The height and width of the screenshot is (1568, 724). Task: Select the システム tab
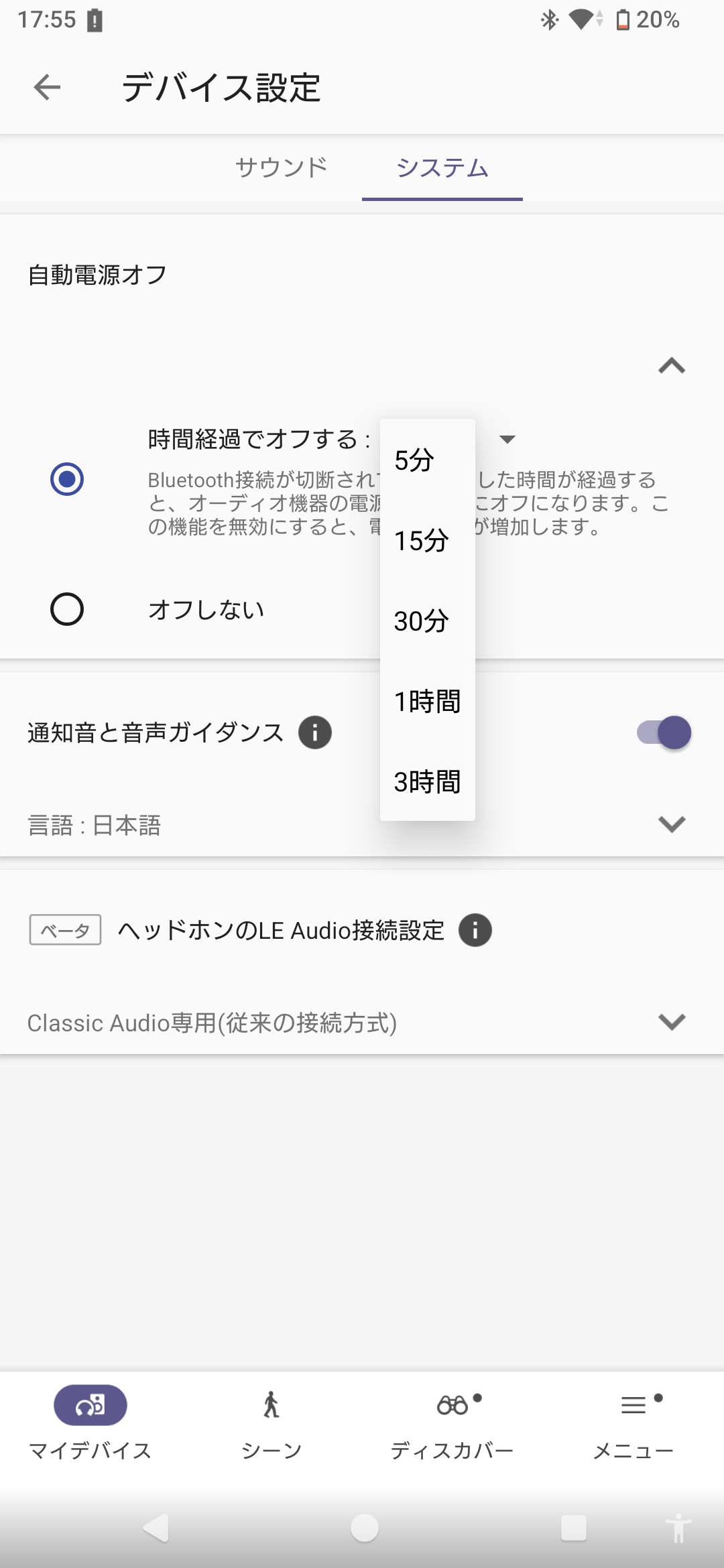click(442, 168)
